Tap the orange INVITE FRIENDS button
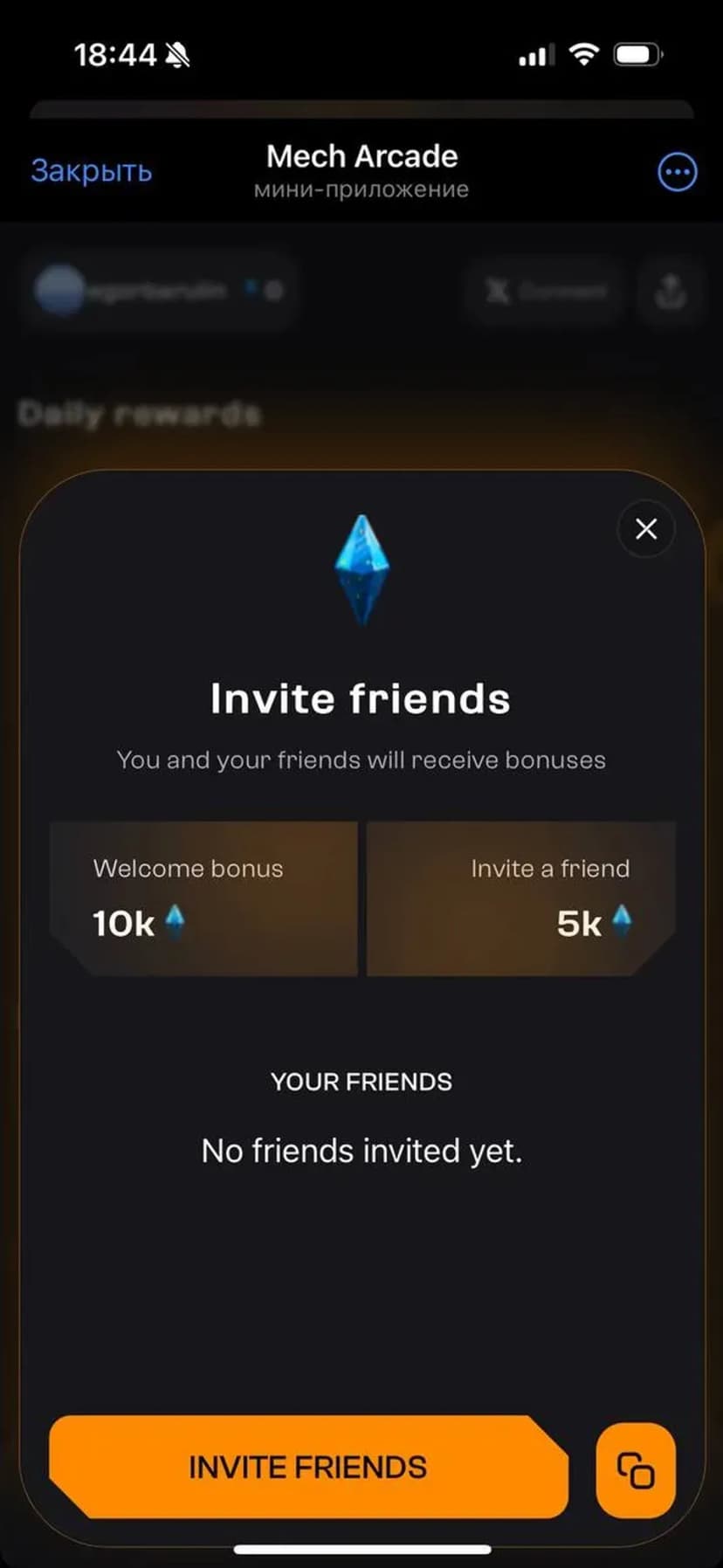The image size is (723, 1568). pyautogui.click(x=307, y=1467)
